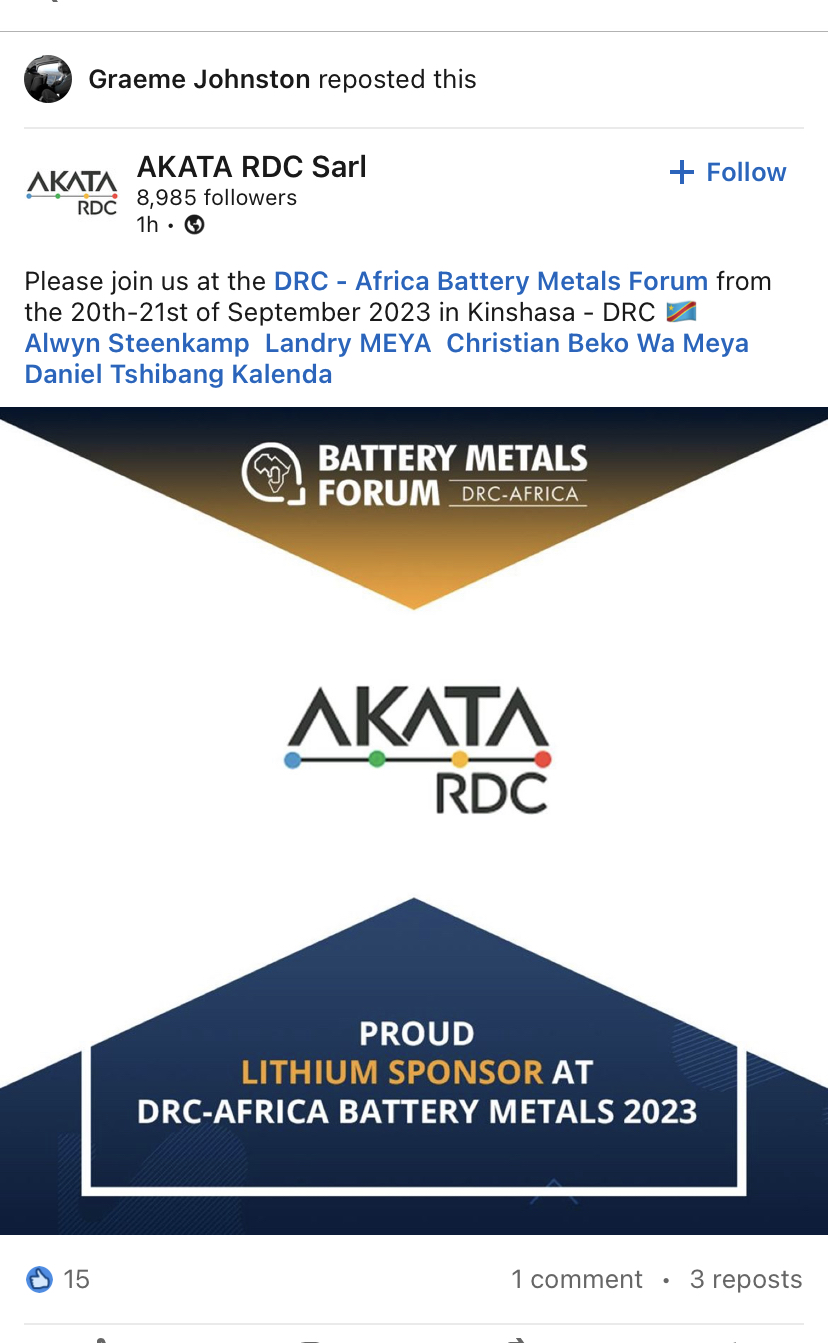
Task: See who reacted with 15 likes
Action: 58,1279
